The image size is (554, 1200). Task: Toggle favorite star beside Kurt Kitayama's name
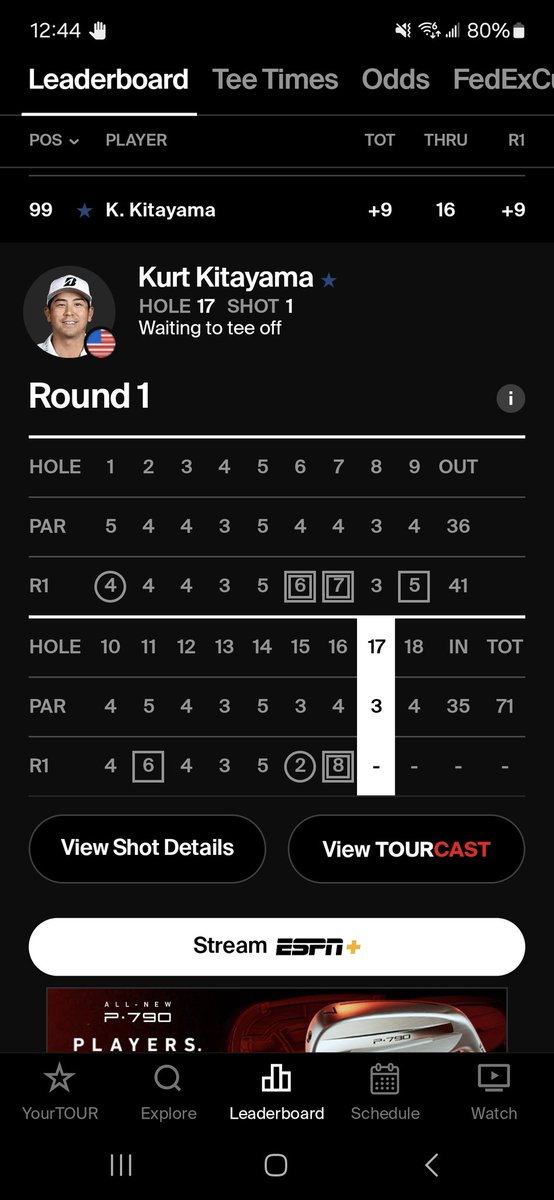[329, 281]
